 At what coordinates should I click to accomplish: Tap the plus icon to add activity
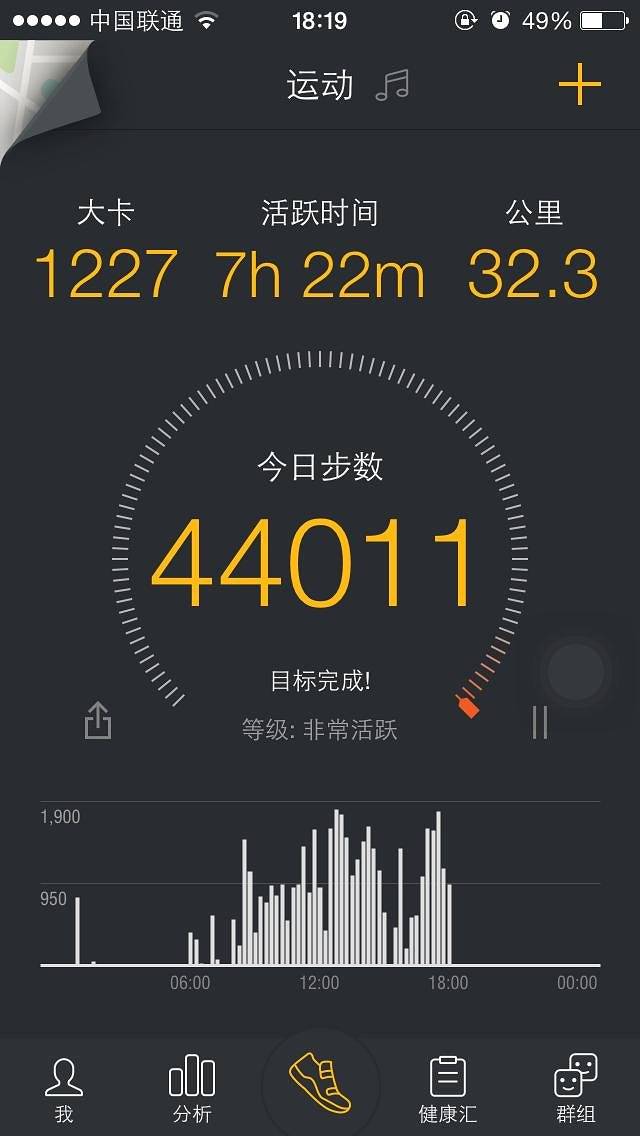point(579,86)
